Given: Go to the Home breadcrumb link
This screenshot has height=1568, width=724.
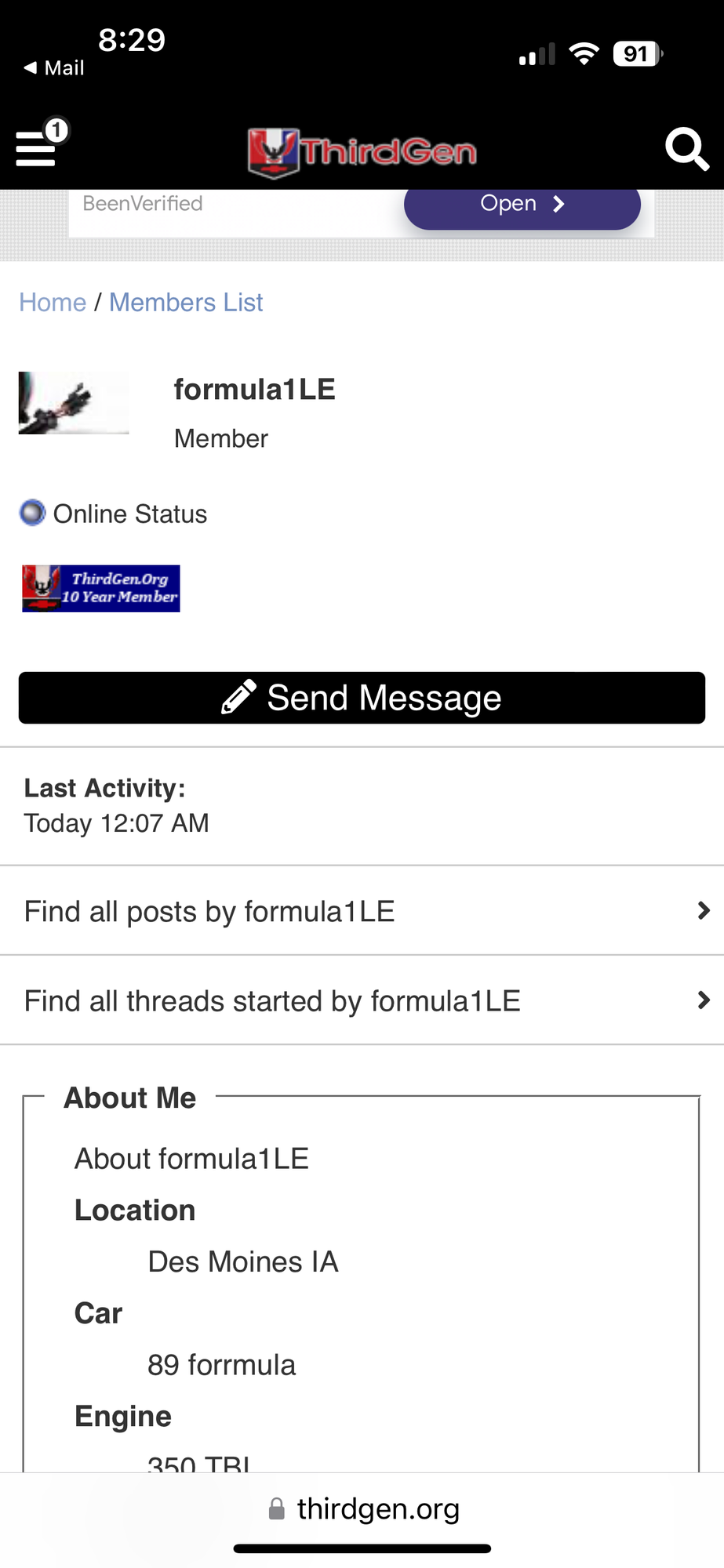Looking at the screenshot, I should click(53, 303).
